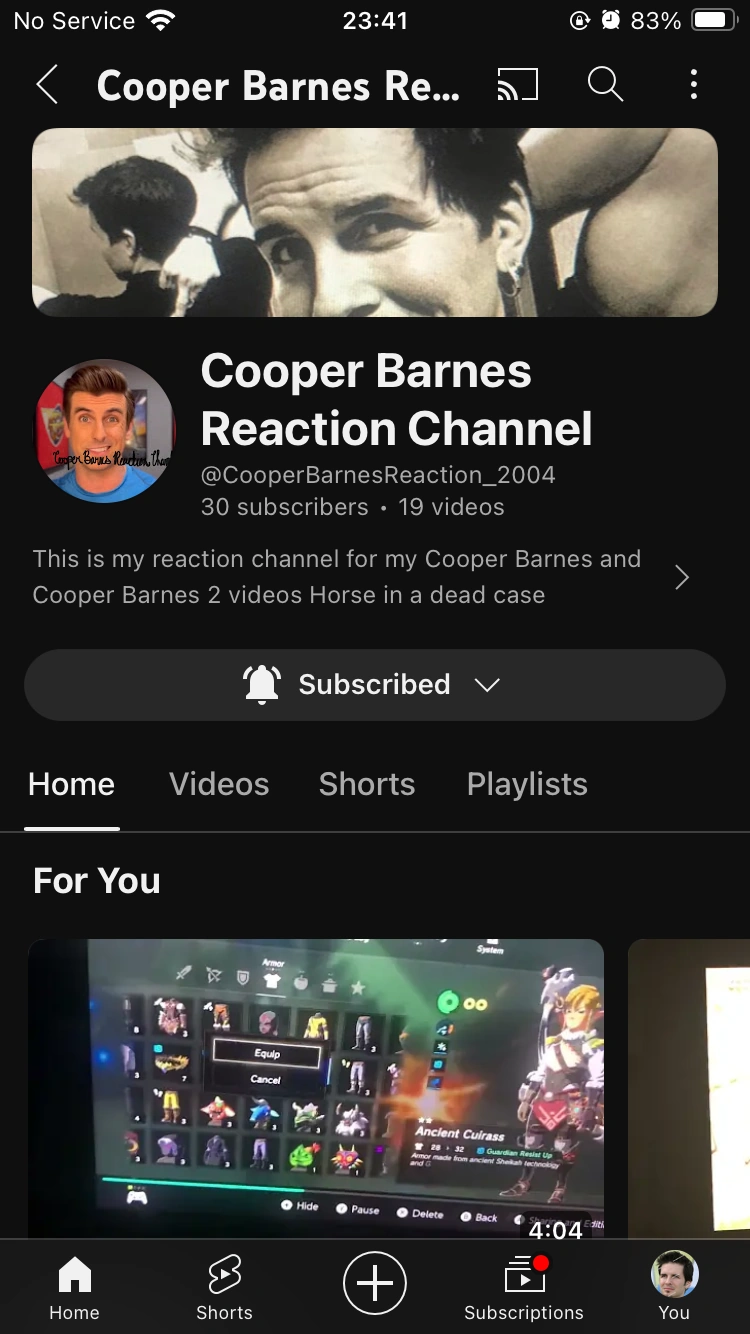The width and height of the screenshot is (750, 1334).
Task: Tap the Subscribed button
Action: coord(374,684)
